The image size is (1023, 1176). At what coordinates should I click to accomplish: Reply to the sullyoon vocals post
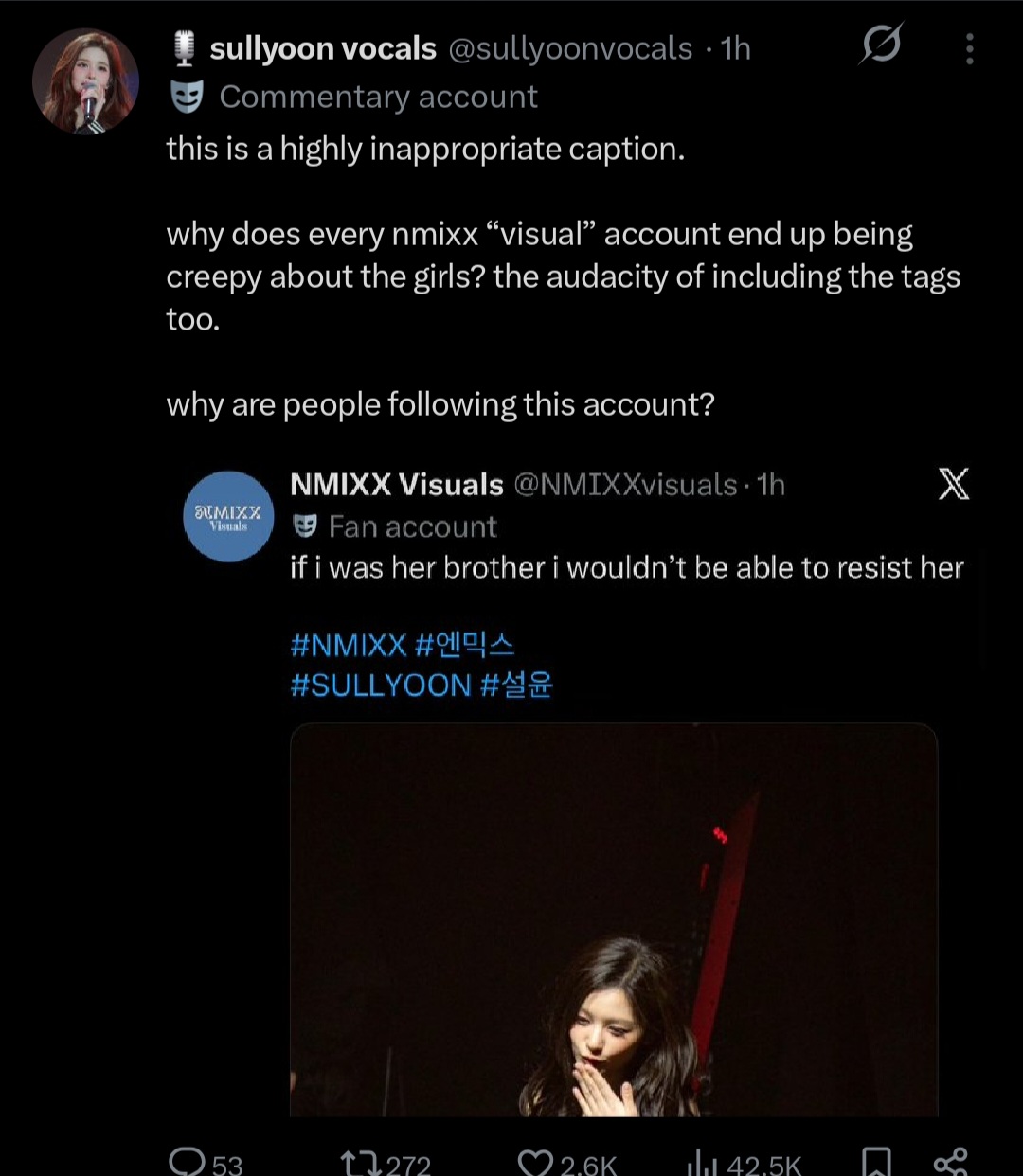206,1162
